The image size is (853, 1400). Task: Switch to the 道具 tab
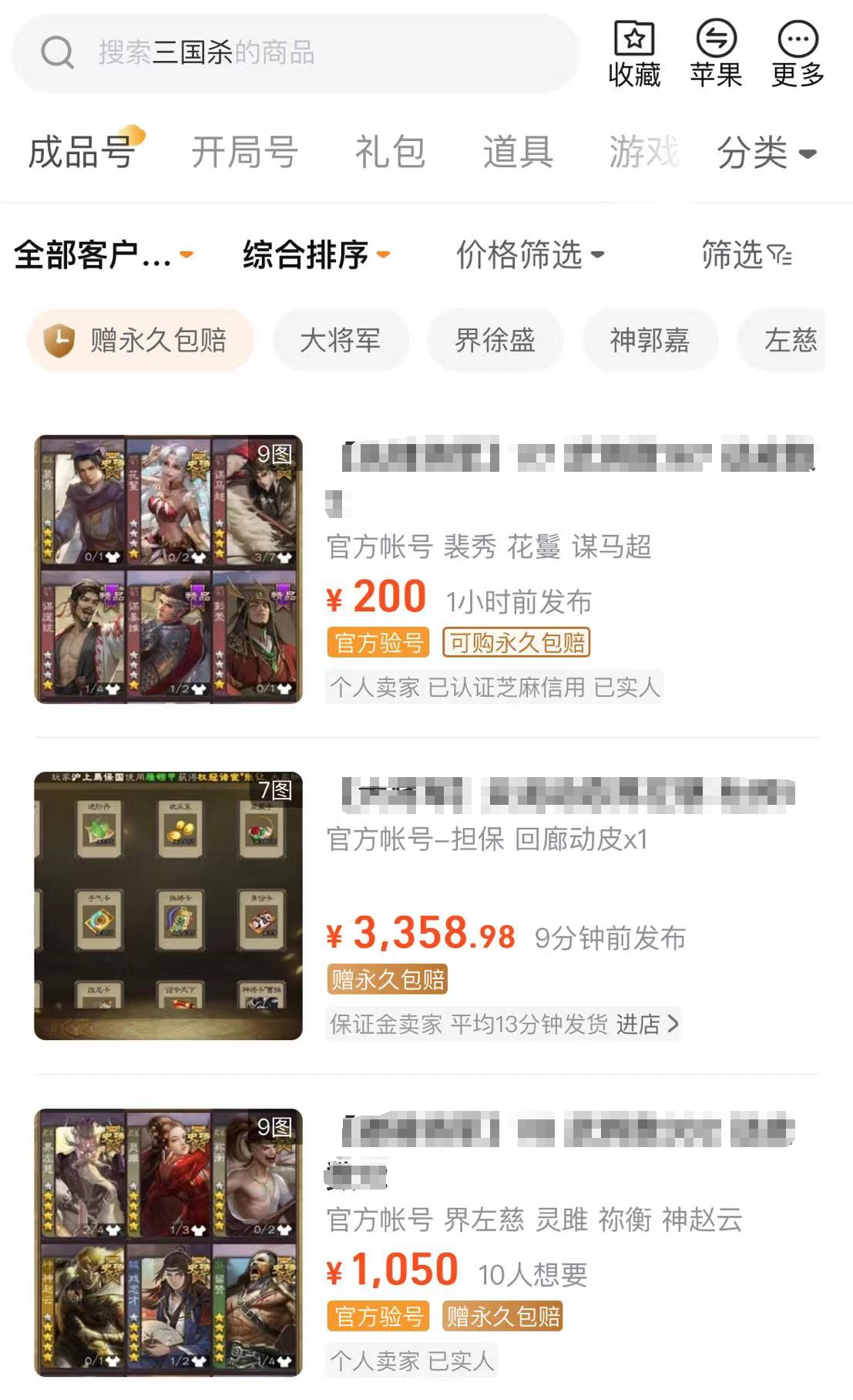point(518,152)
